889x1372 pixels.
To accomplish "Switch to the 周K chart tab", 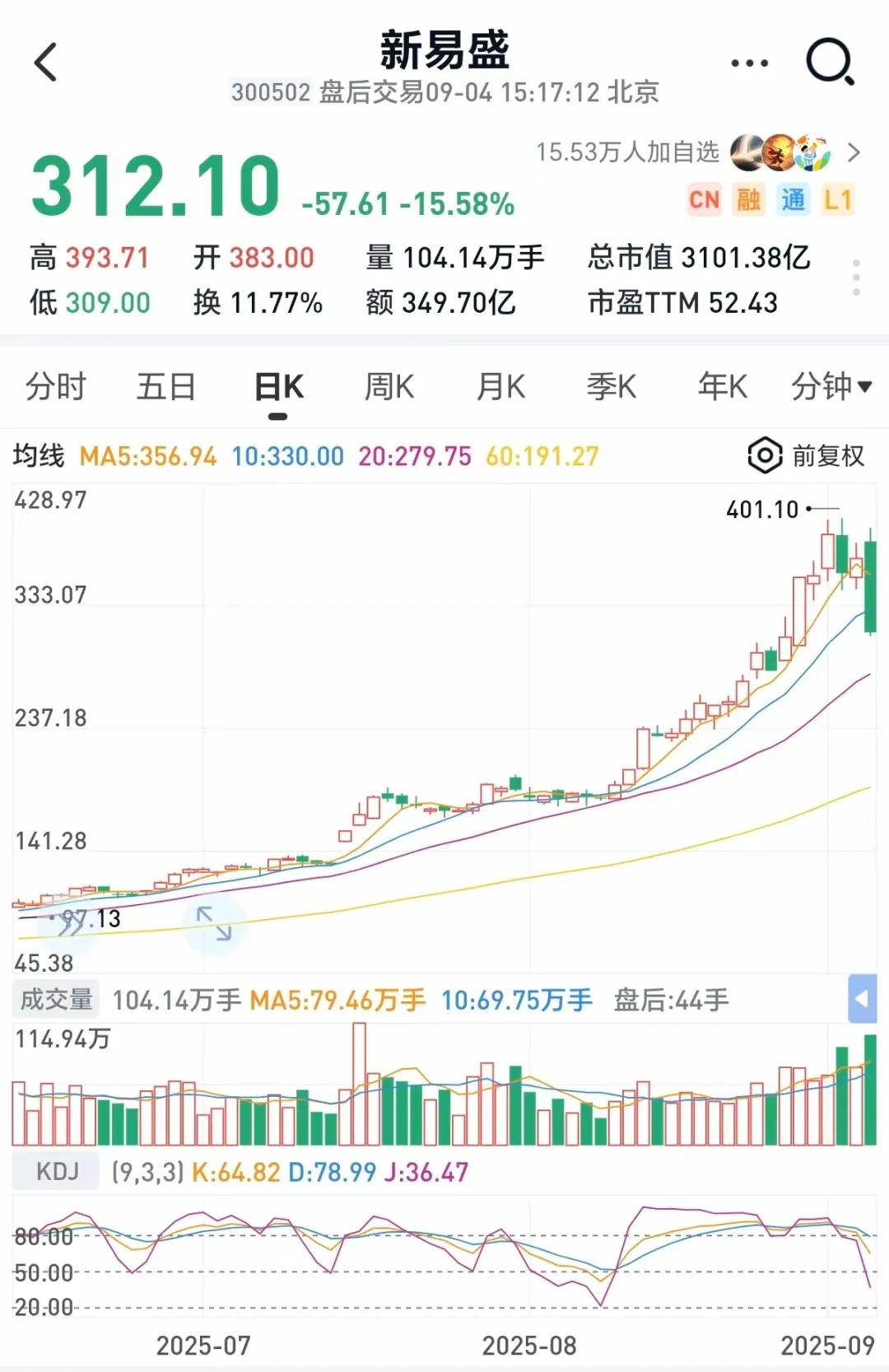I will 389,386.
